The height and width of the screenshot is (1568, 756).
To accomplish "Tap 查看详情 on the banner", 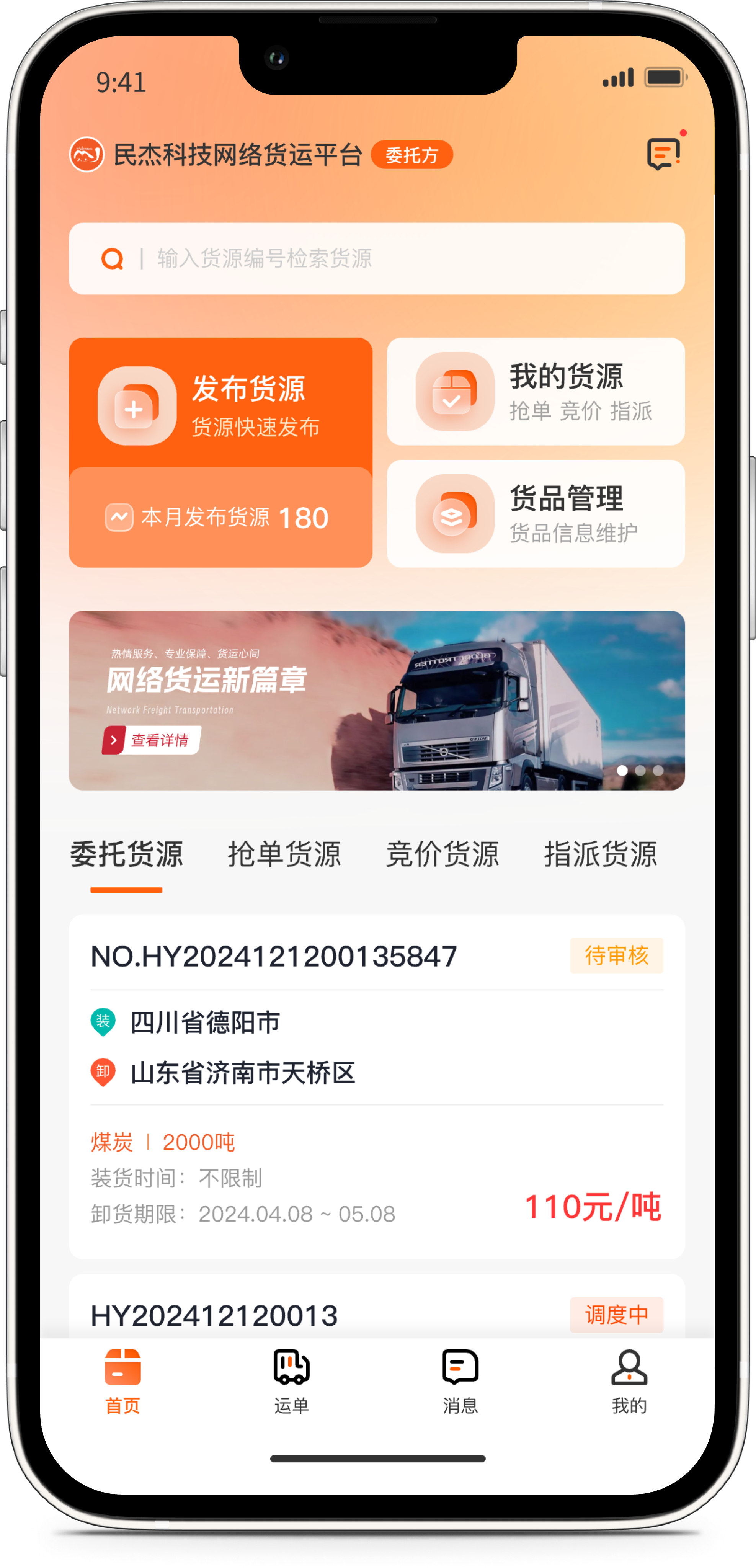I will pos(152,740).
